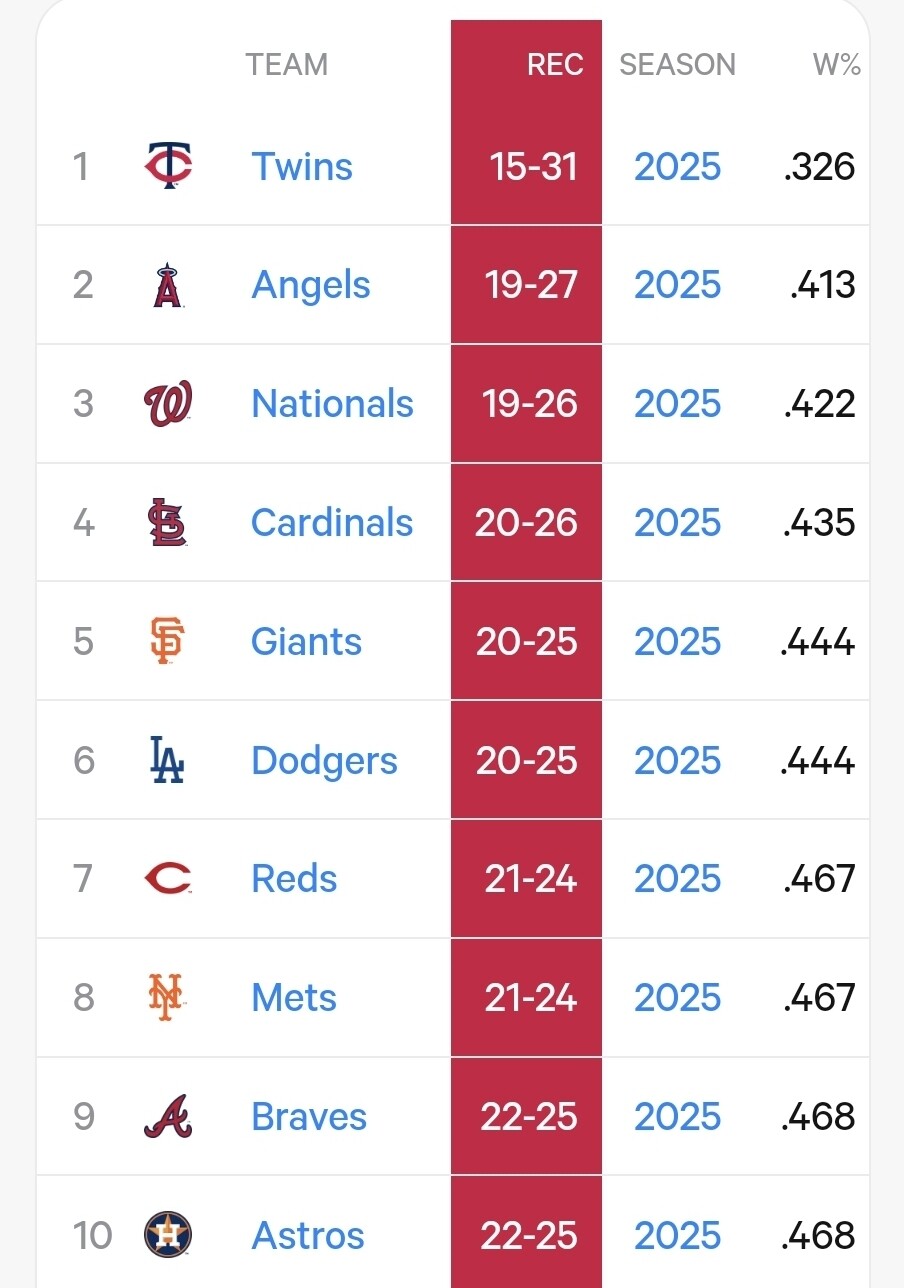This screenshot has height=1288, width=904.
Task: Open the 2025 season link for Astros
Action: 677,1235
